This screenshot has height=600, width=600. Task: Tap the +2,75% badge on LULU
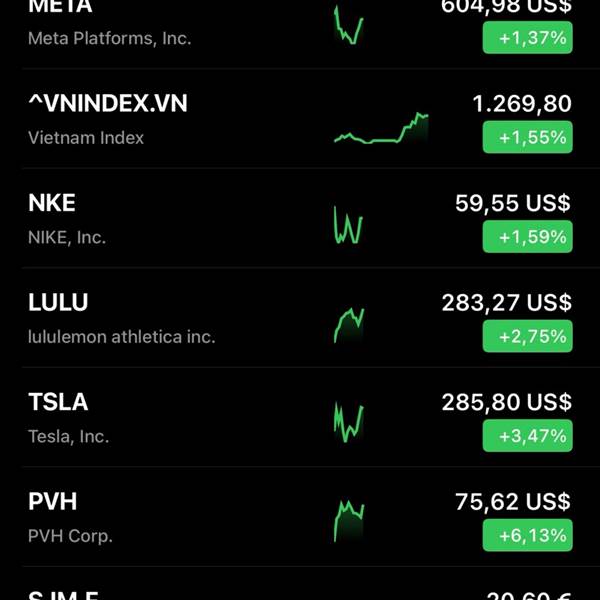coord(527,336)
